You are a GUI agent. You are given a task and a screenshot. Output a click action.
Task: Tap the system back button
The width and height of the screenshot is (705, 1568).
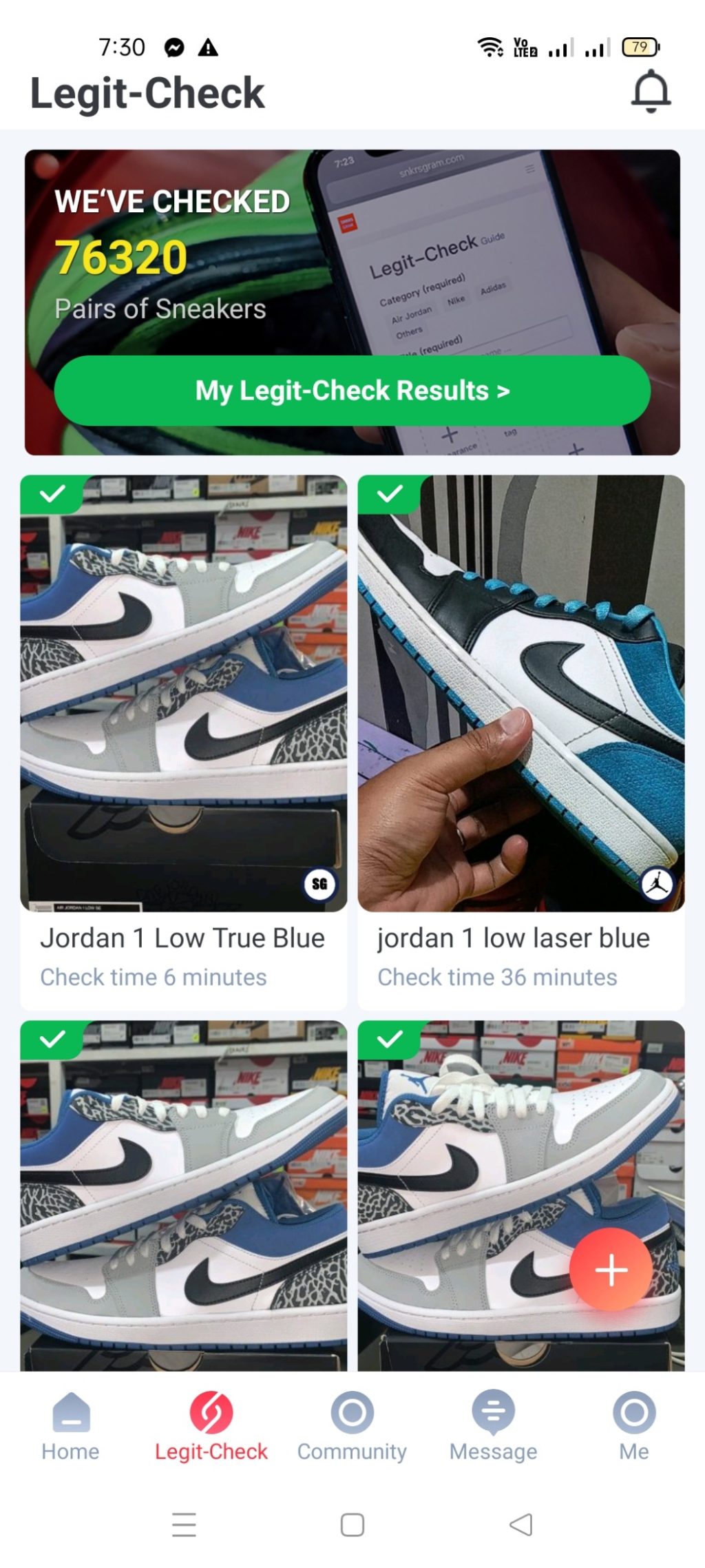click(521, 1525)
